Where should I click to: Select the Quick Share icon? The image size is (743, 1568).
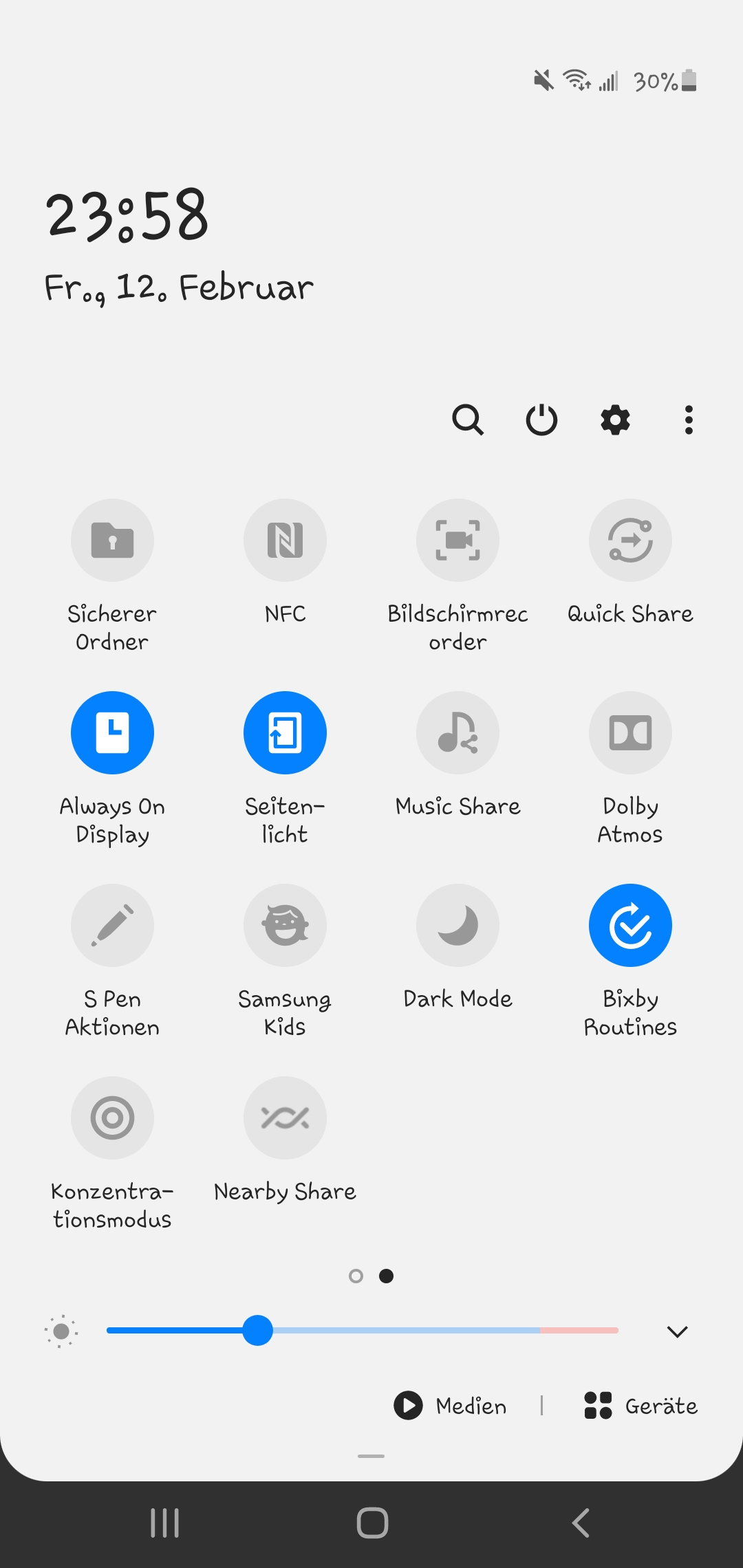coord(630,540)
